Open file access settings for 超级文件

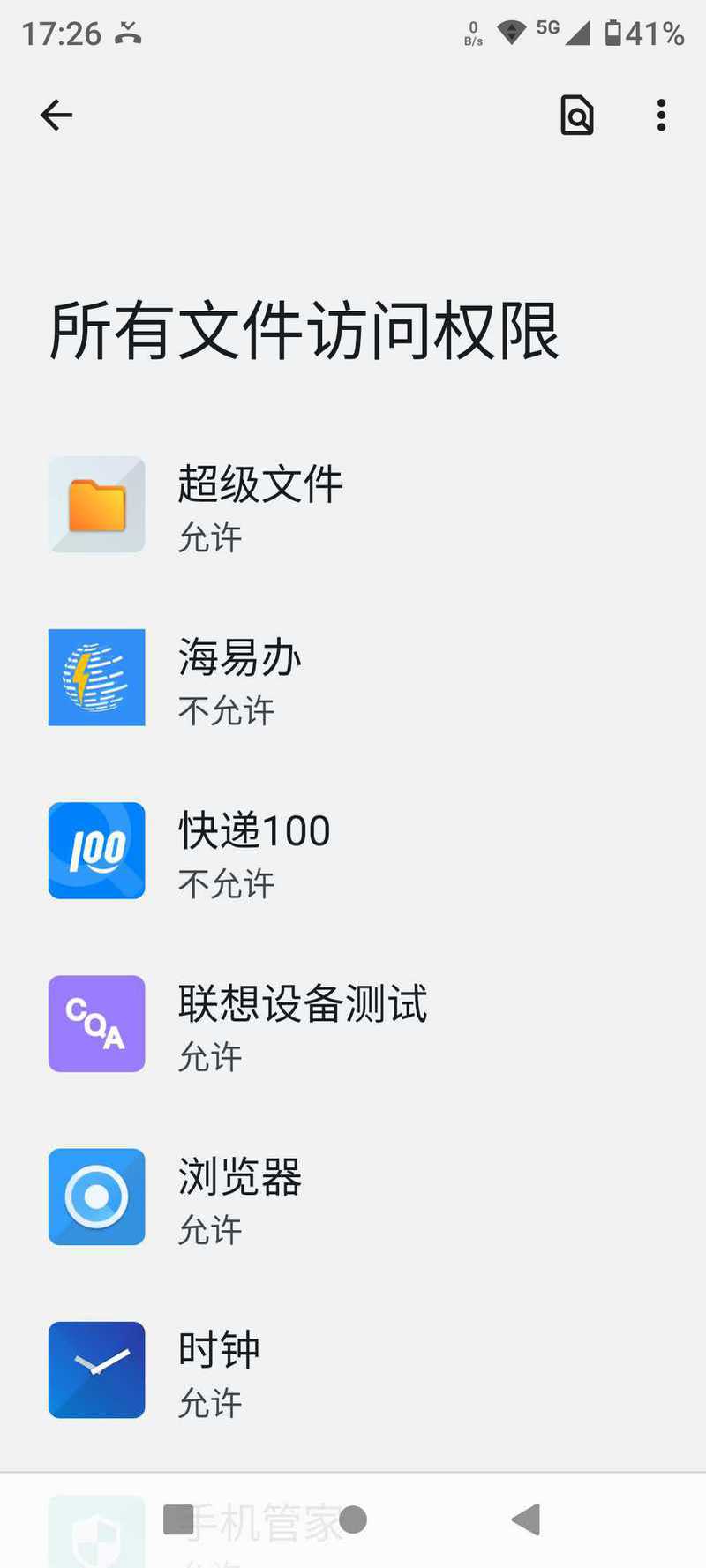coord(353,506)
